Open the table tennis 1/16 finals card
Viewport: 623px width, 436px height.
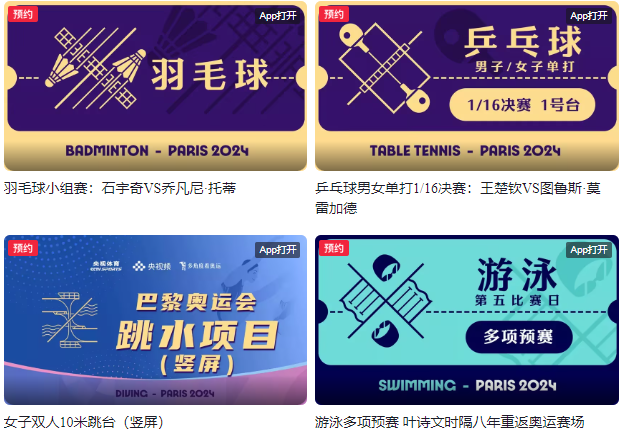[x=466, y=88]
